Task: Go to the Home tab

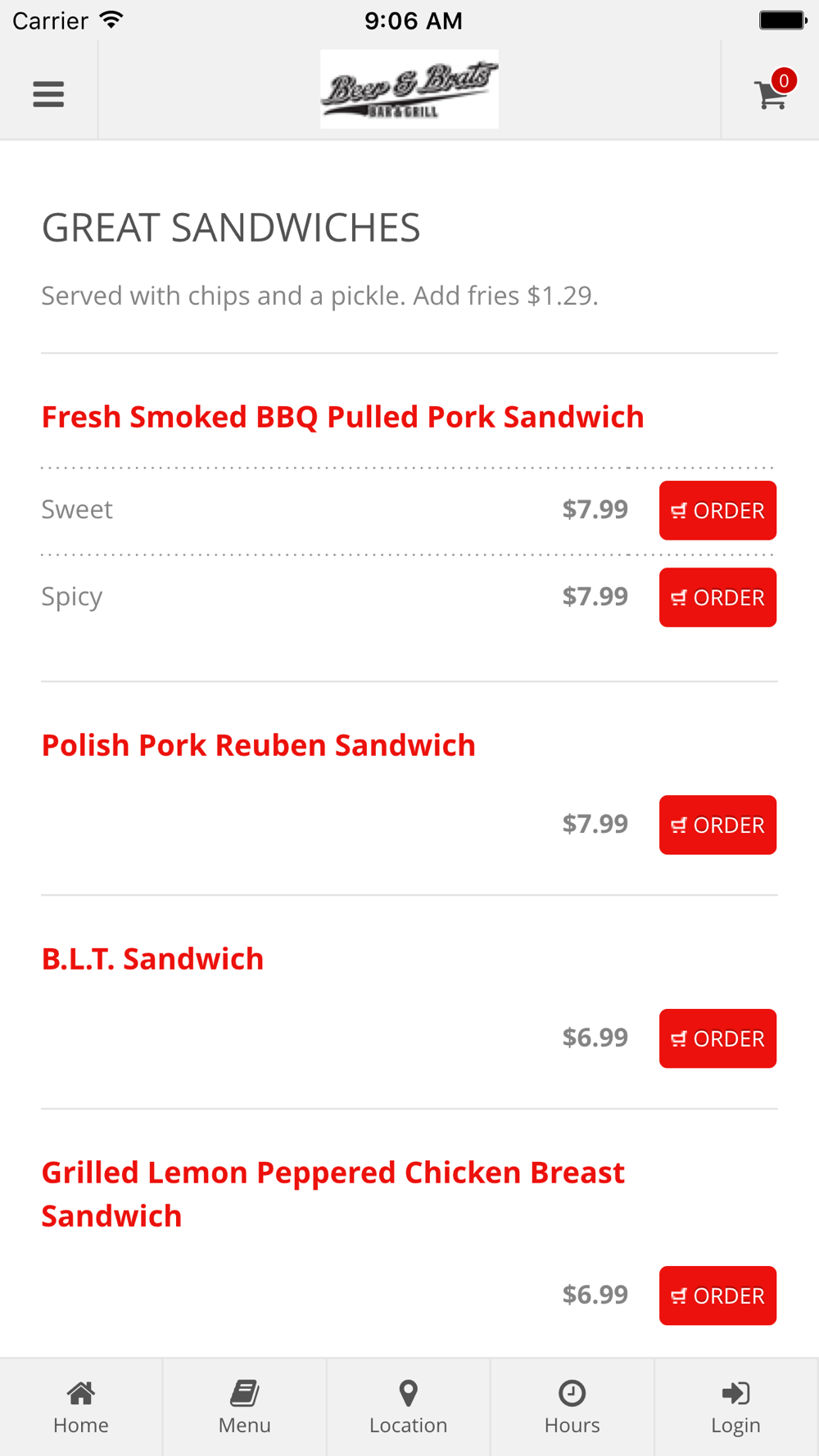Action: (81, 1407)
